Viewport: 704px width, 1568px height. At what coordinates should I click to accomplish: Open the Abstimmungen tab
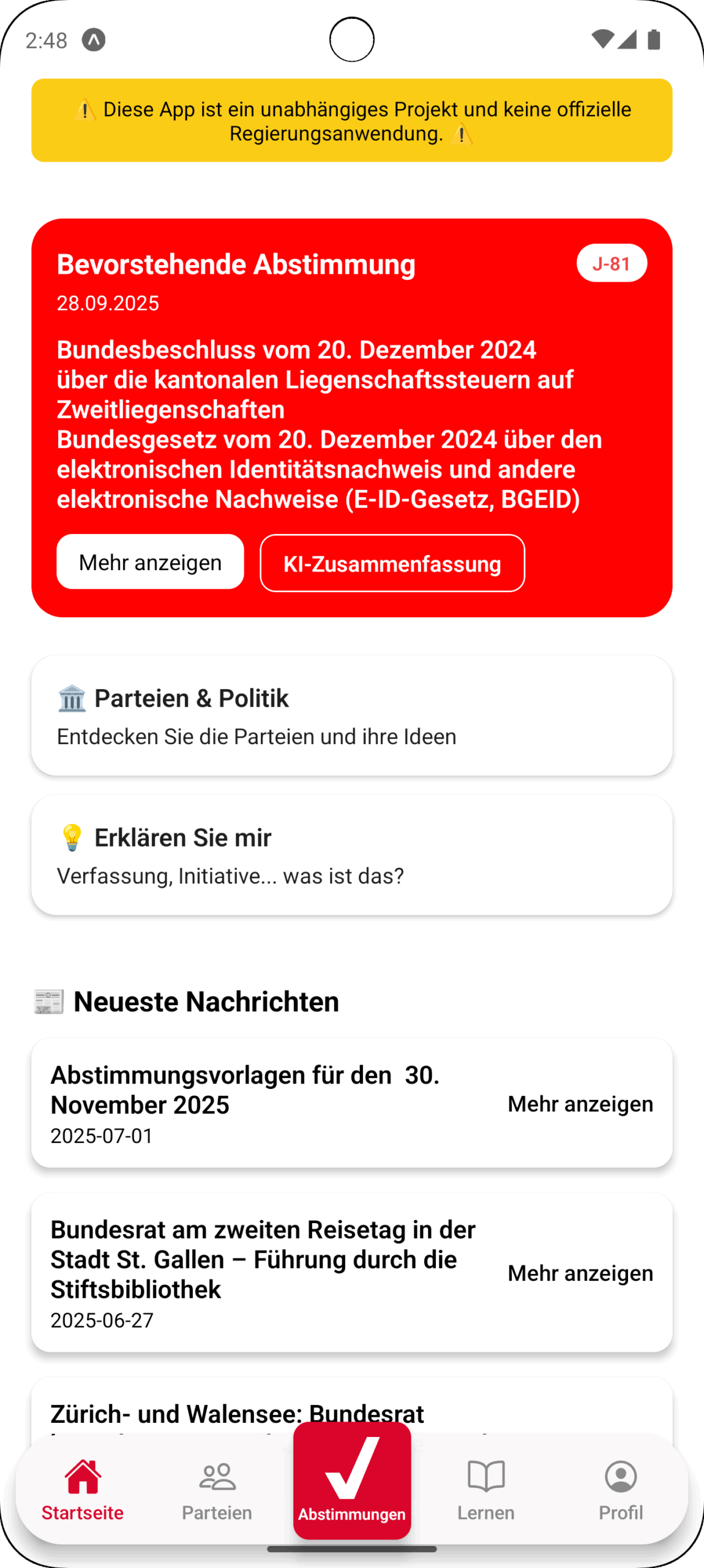pyautogui.click(x=352, y=1480)
